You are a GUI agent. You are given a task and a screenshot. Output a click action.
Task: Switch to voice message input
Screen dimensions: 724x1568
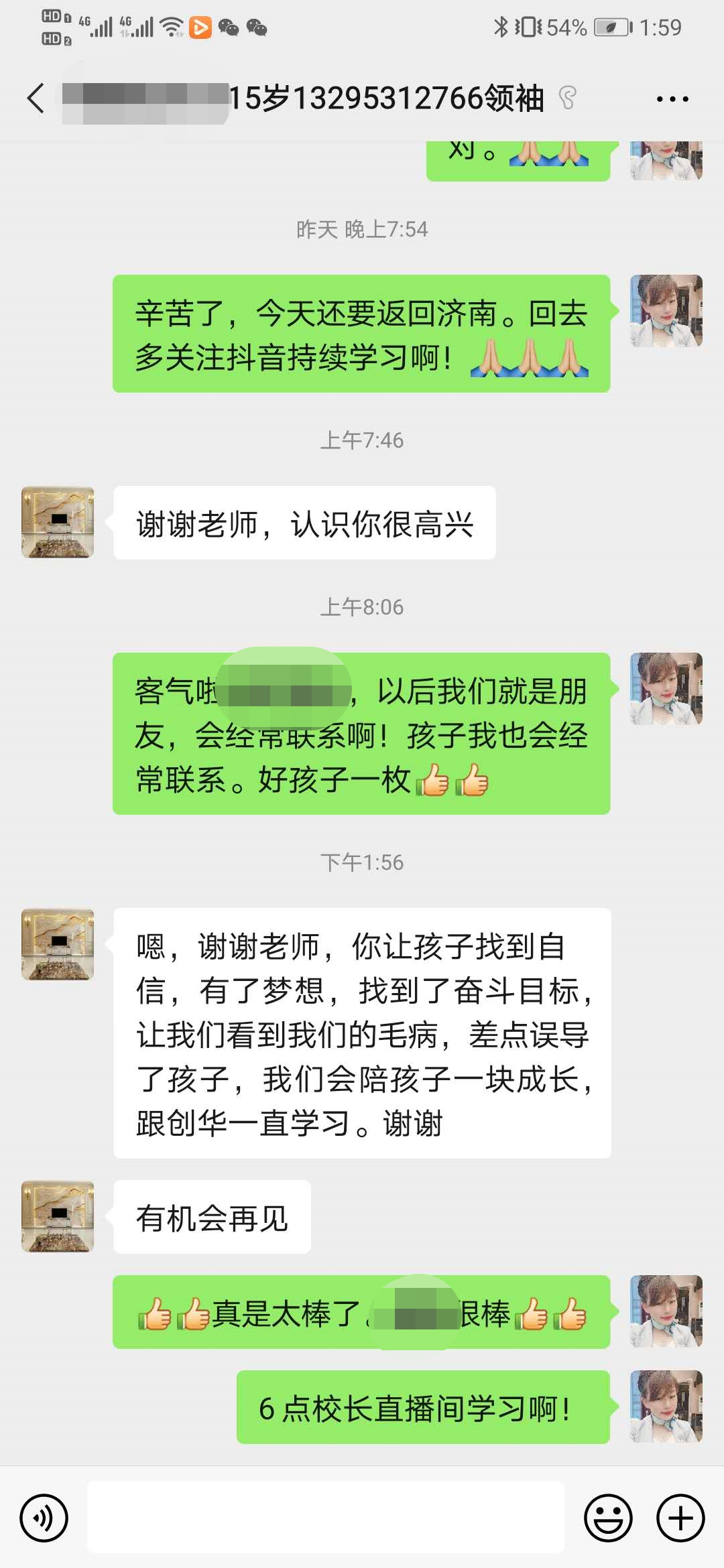coord(44,1518)
